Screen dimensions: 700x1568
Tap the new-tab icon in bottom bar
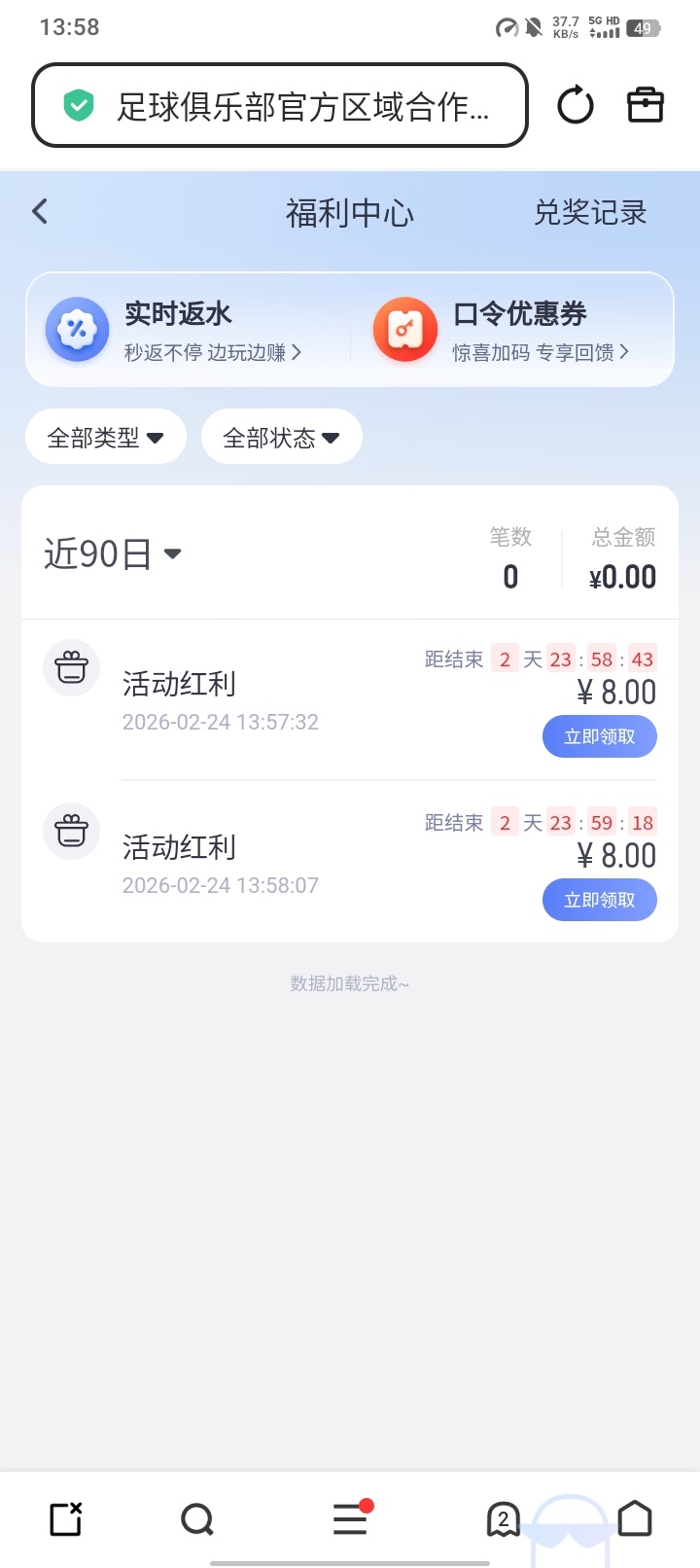pos(66,1518)
